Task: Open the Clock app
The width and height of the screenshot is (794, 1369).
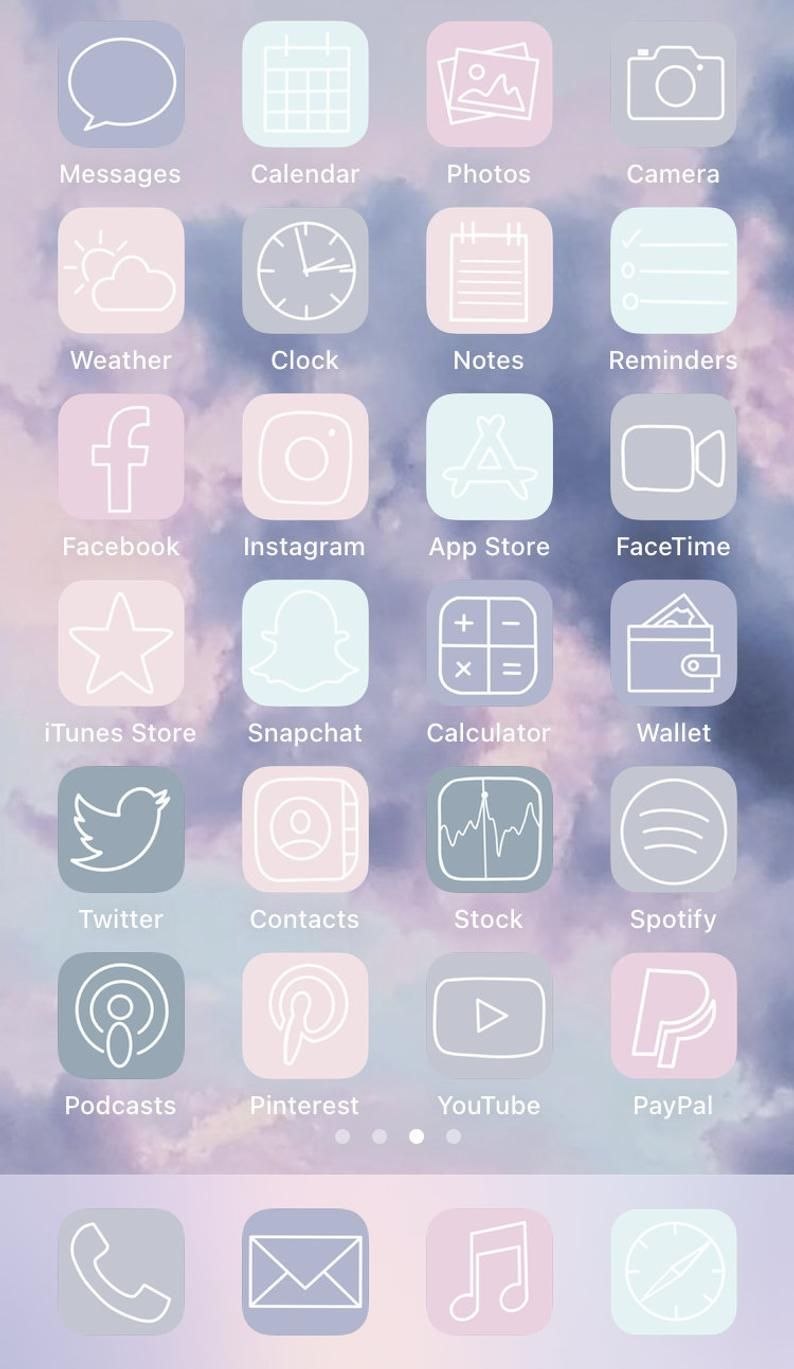Action: 305,270
